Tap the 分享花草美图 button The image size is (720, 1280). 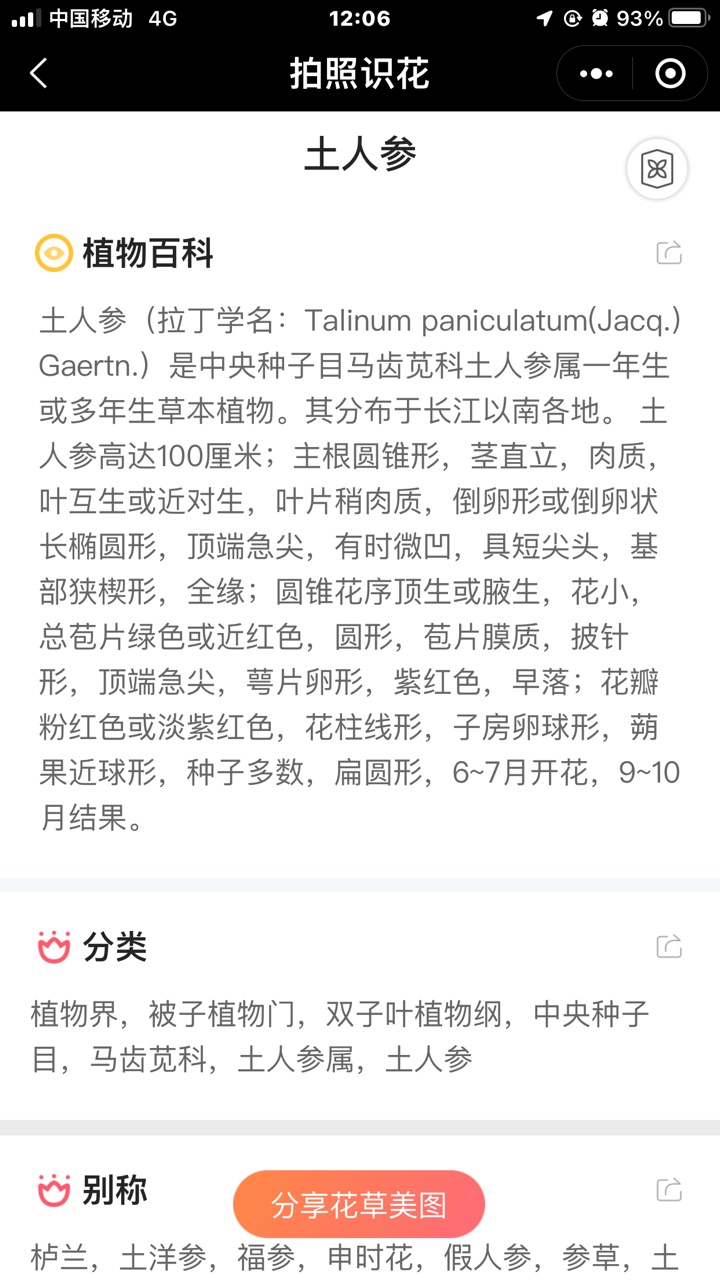coord(359,1205)
